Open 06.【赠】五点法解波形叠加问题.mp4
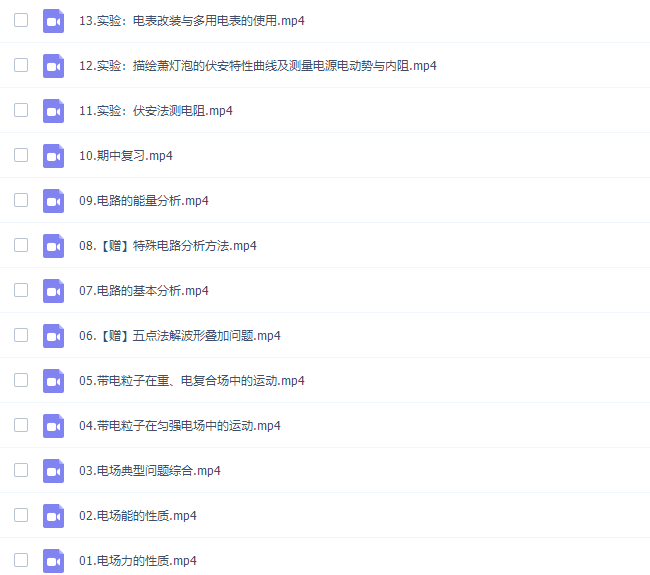Viewport: 650px width, 575px height. (179, 336)
